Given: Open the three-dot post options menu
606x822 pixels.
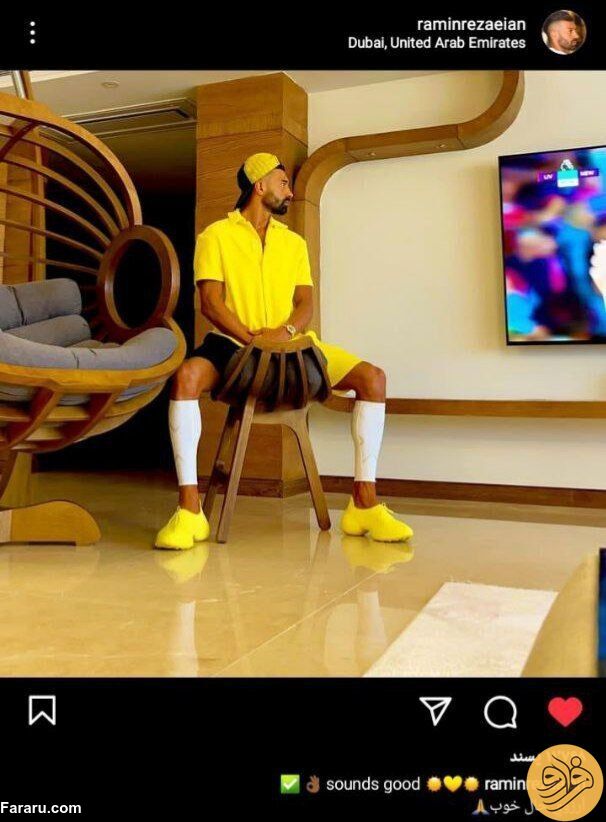Looking at the screenshot, I should click(x=32, y=33).
